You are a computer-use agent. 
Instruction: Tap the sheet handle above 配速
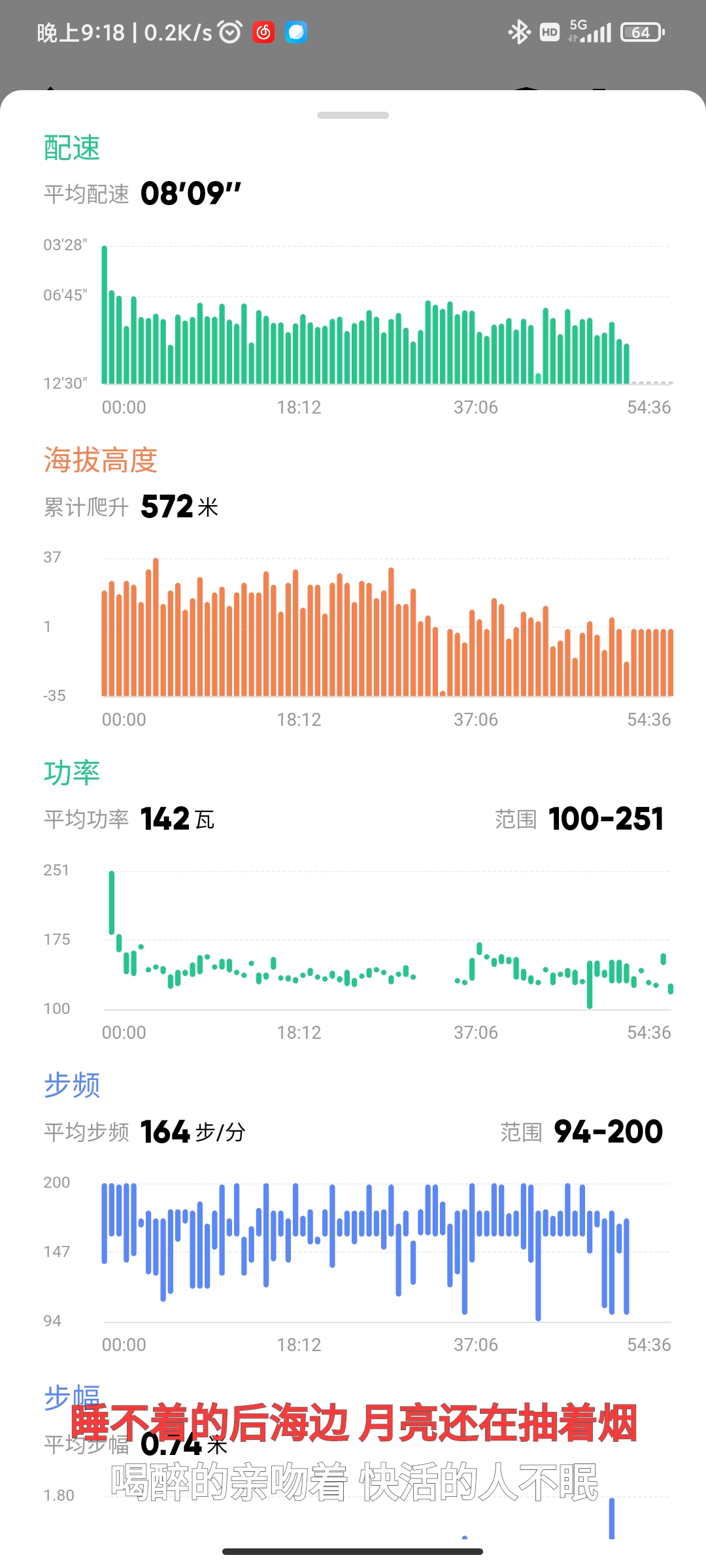point(353,115)
